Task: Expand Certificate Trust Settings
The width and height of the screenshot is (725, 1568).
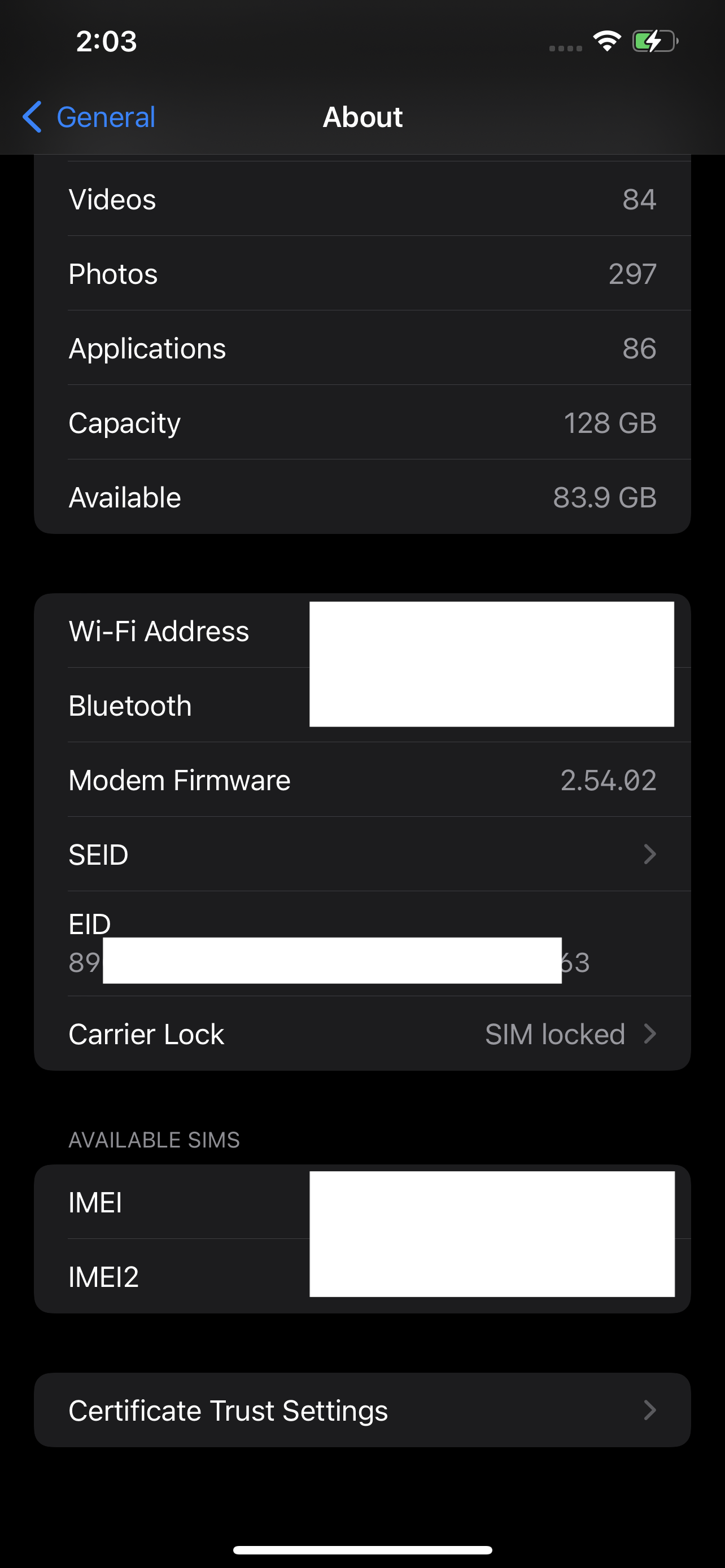Action: tap(362, 1410)
